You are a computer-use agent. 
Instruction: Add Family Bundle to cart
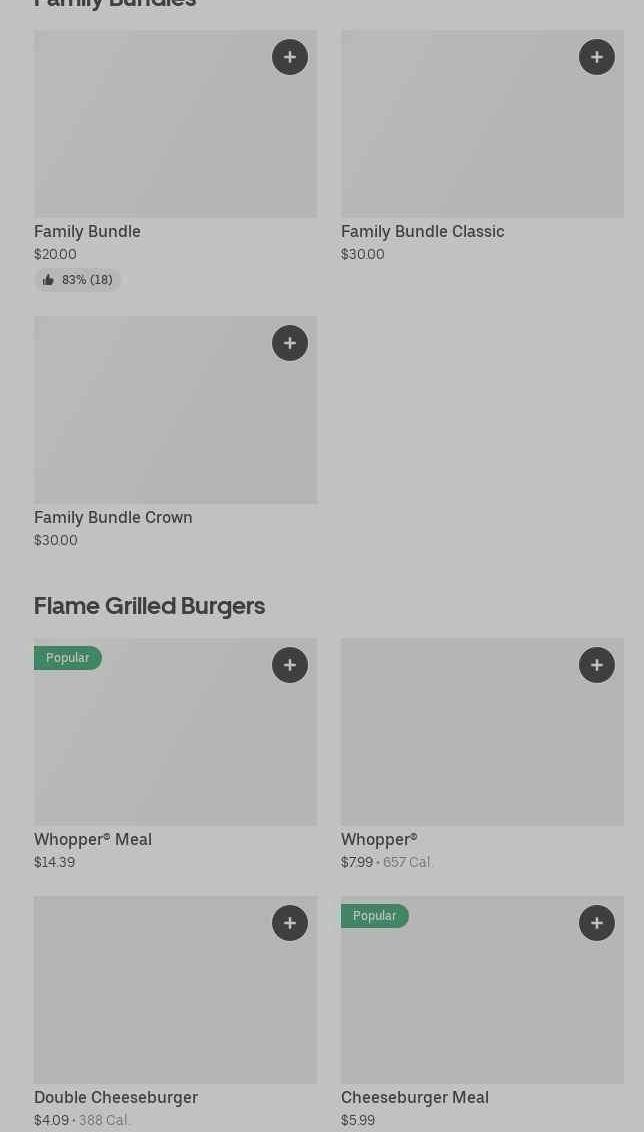290,57
